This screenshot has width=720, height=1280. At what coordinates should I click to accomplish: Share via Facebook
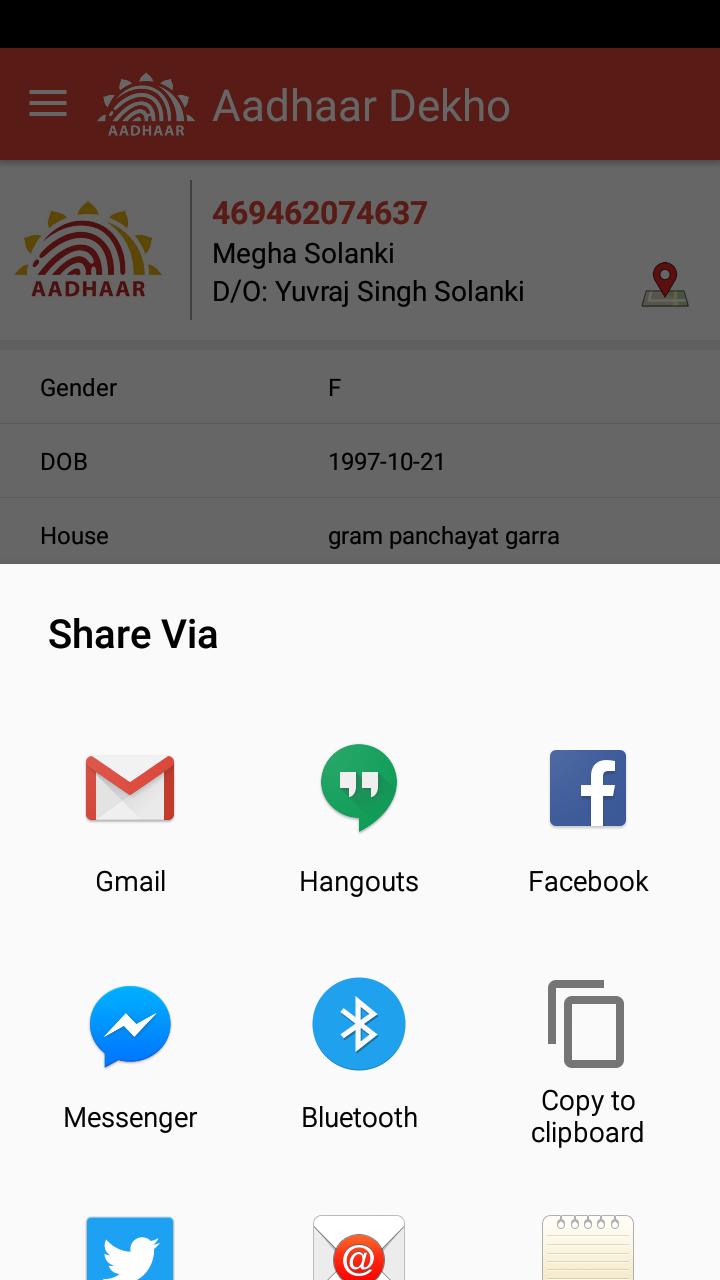(x=588, y=820)
